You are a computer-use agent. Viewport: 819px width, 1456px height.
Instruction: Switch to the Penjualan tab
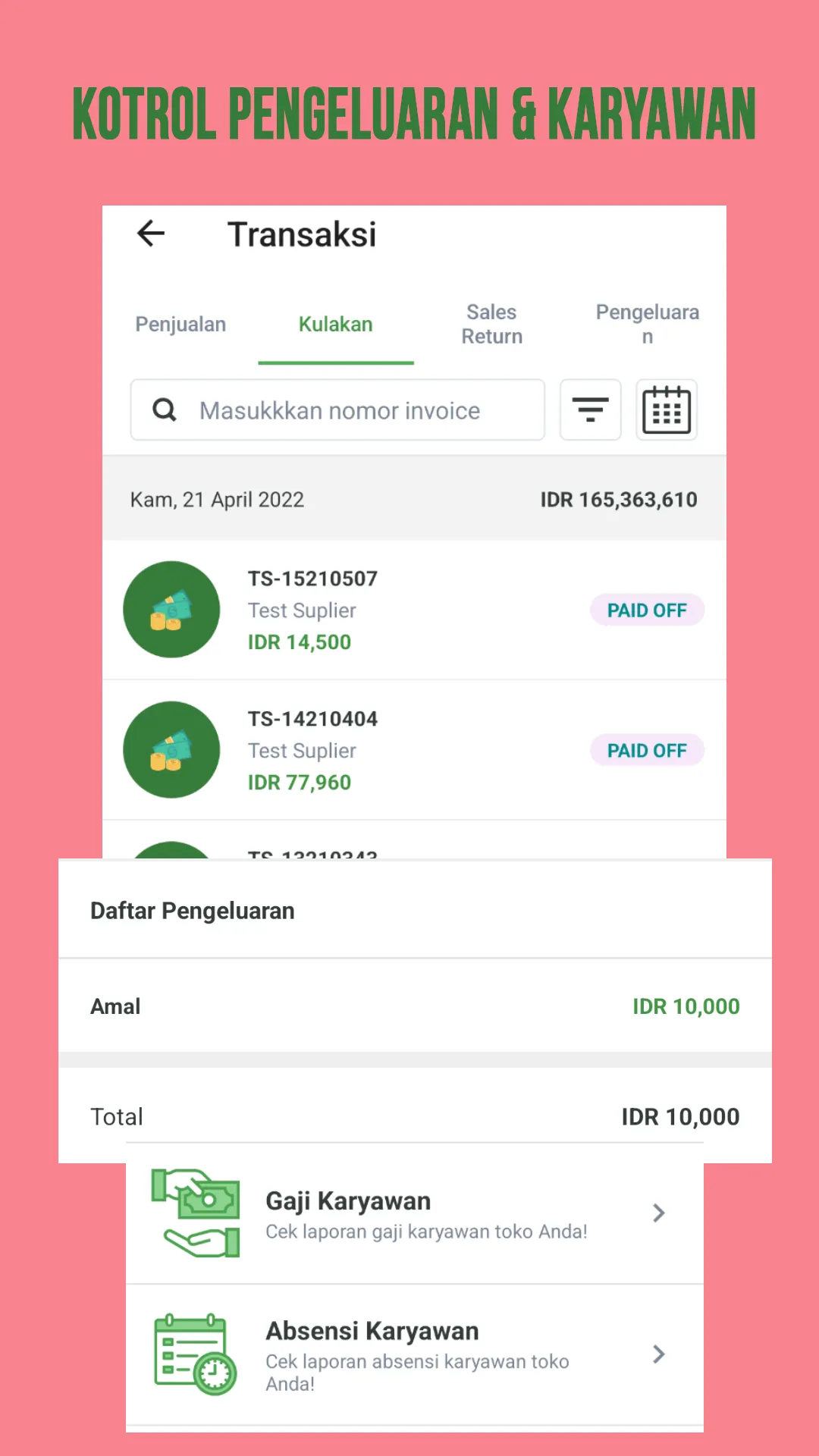click(x=180, y=324)
